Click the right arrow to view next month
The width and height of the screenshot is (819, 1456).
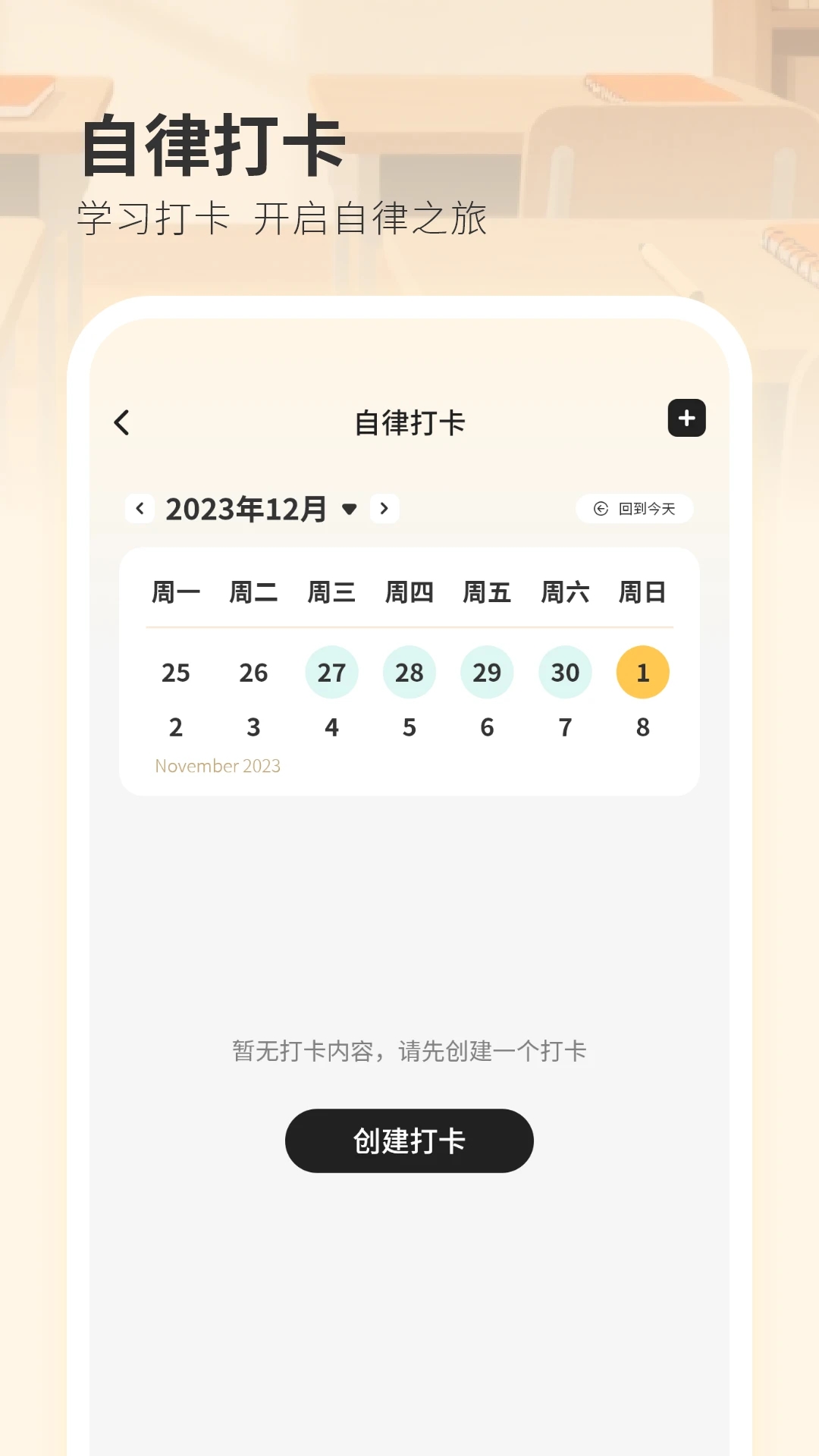384,508
